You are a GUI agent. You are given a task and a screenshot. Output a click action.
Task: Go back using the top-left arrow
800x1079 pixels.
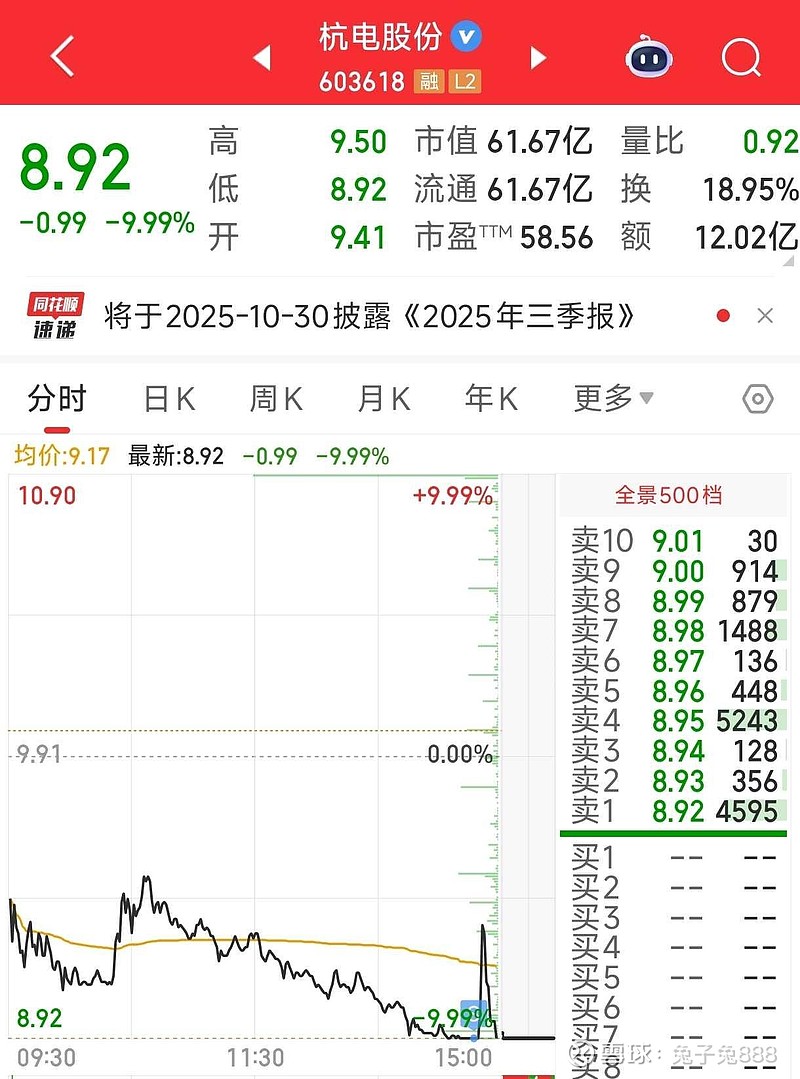tap(62, 57)
